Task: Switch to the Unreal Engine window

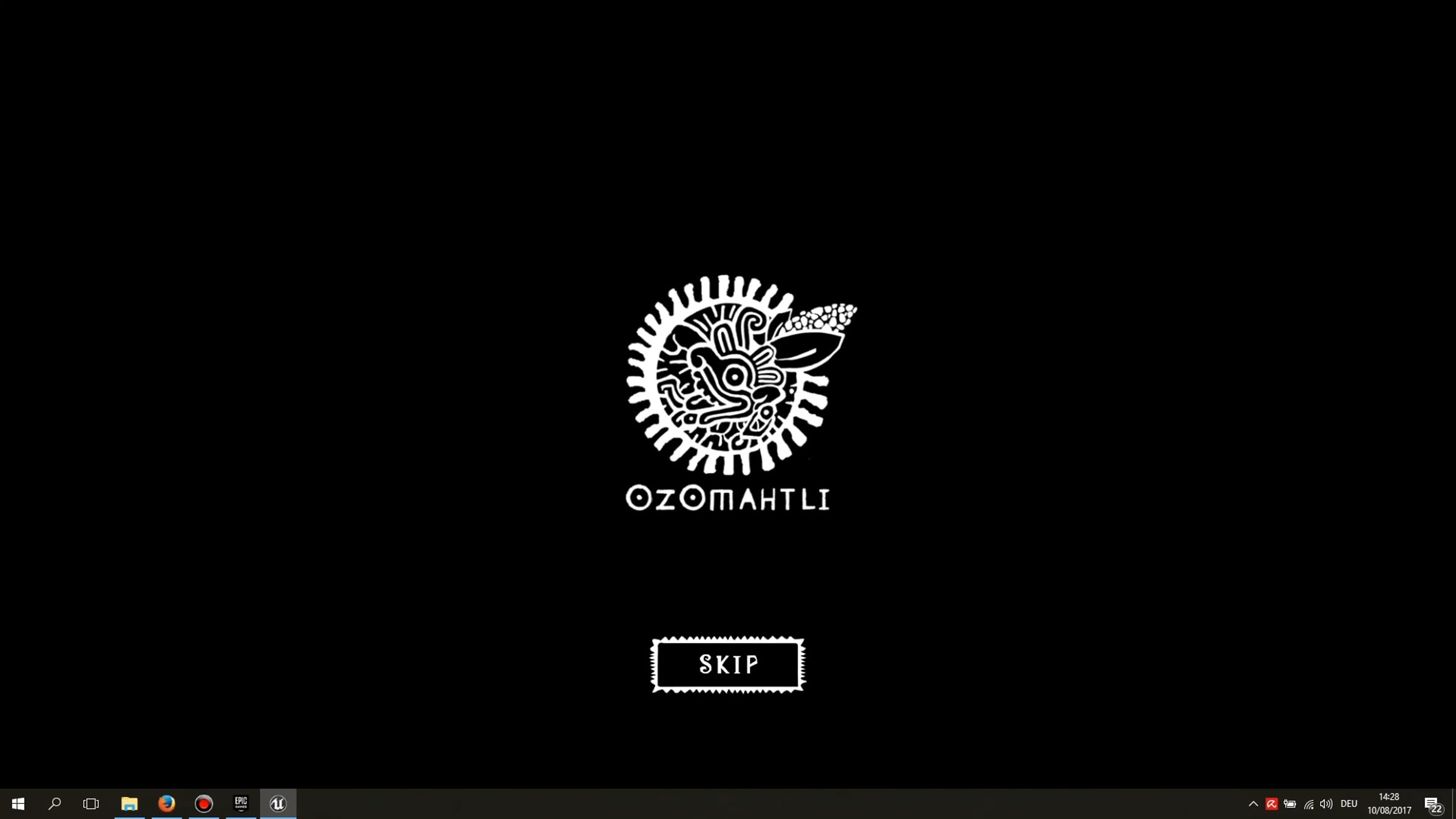Action: (278, 804)
